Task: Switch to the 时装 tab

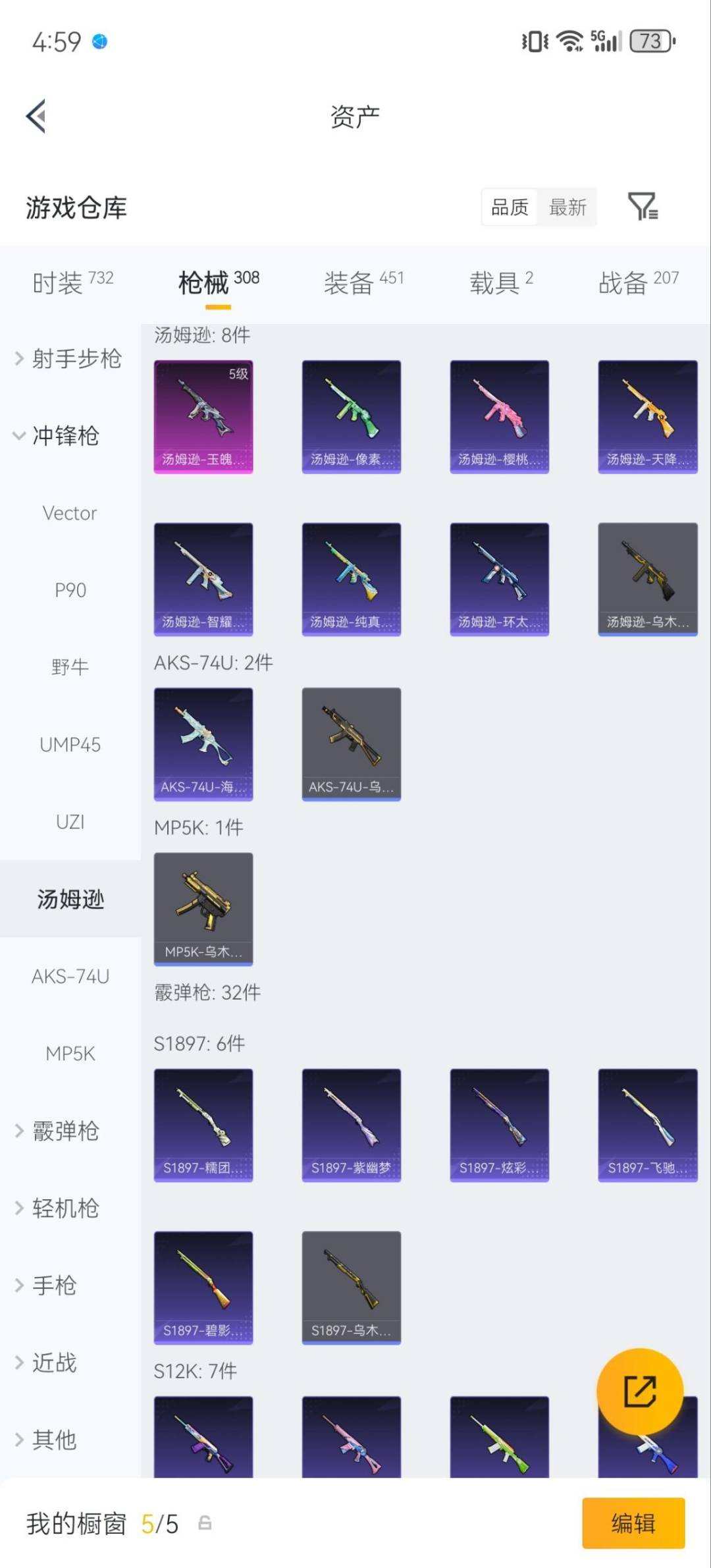Action: [x=72, y=283]
